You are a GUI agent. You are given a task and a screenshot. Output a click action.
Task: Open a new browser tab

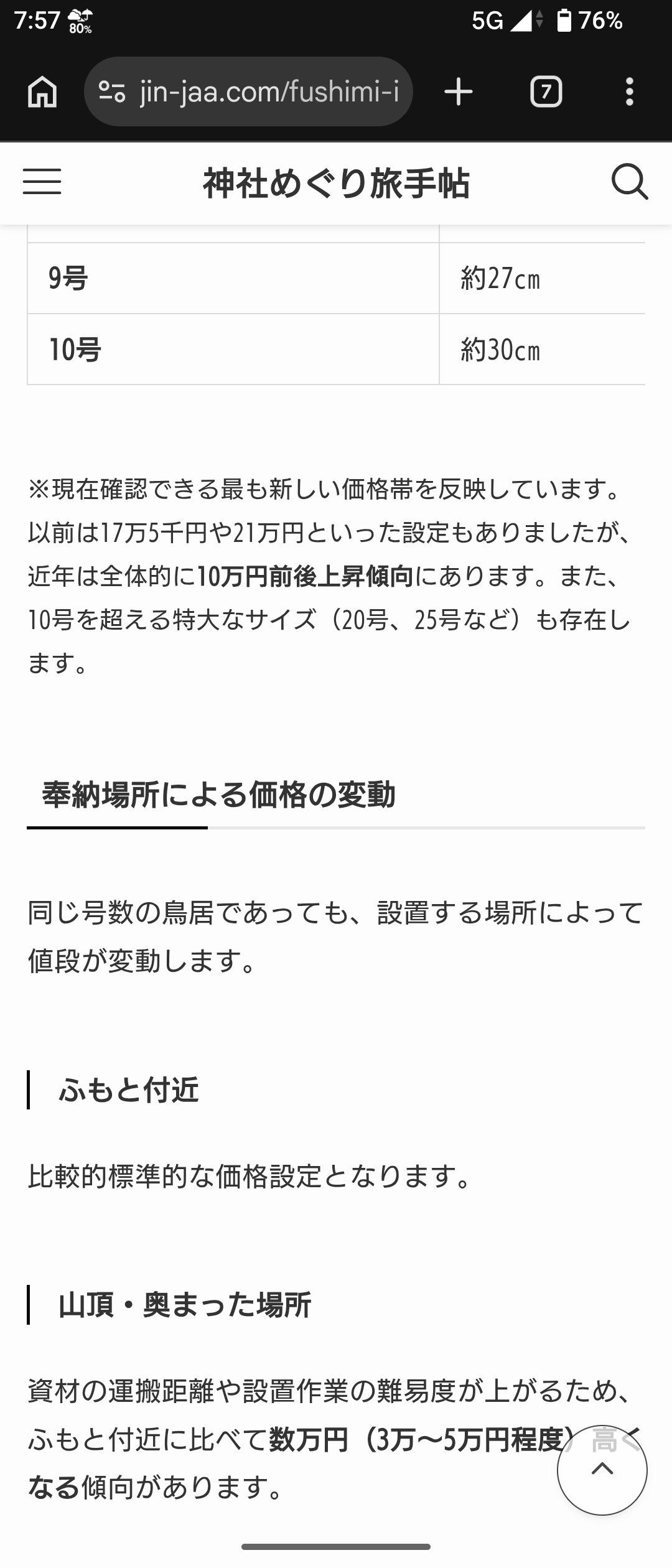[459, 92]
